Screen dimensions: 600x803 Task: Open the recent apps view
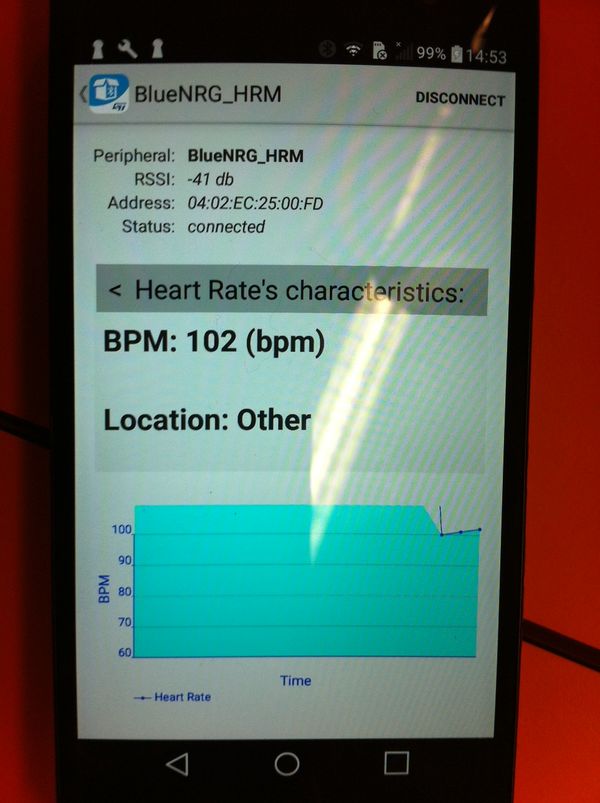[396, 764]
